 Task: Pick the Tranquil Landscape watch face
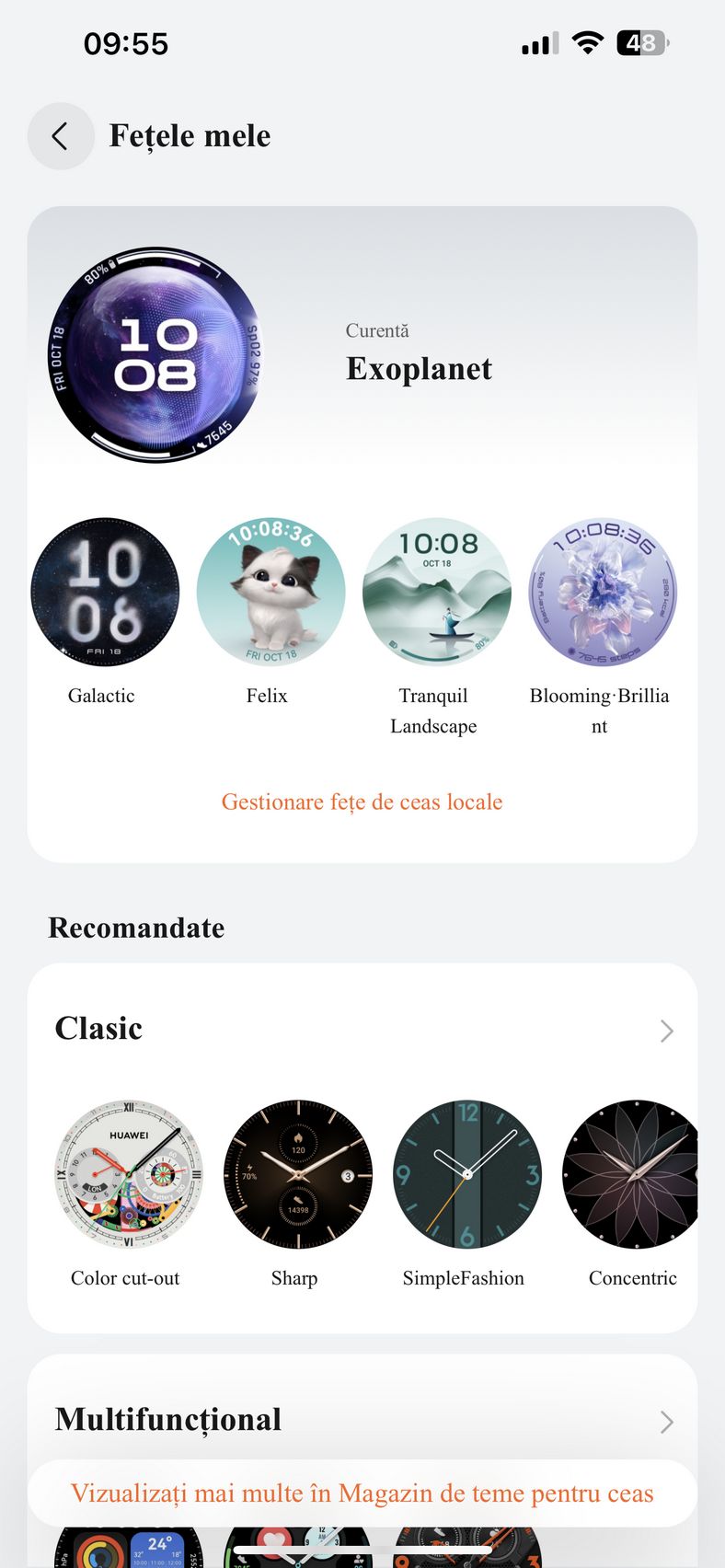coord(437,592)
